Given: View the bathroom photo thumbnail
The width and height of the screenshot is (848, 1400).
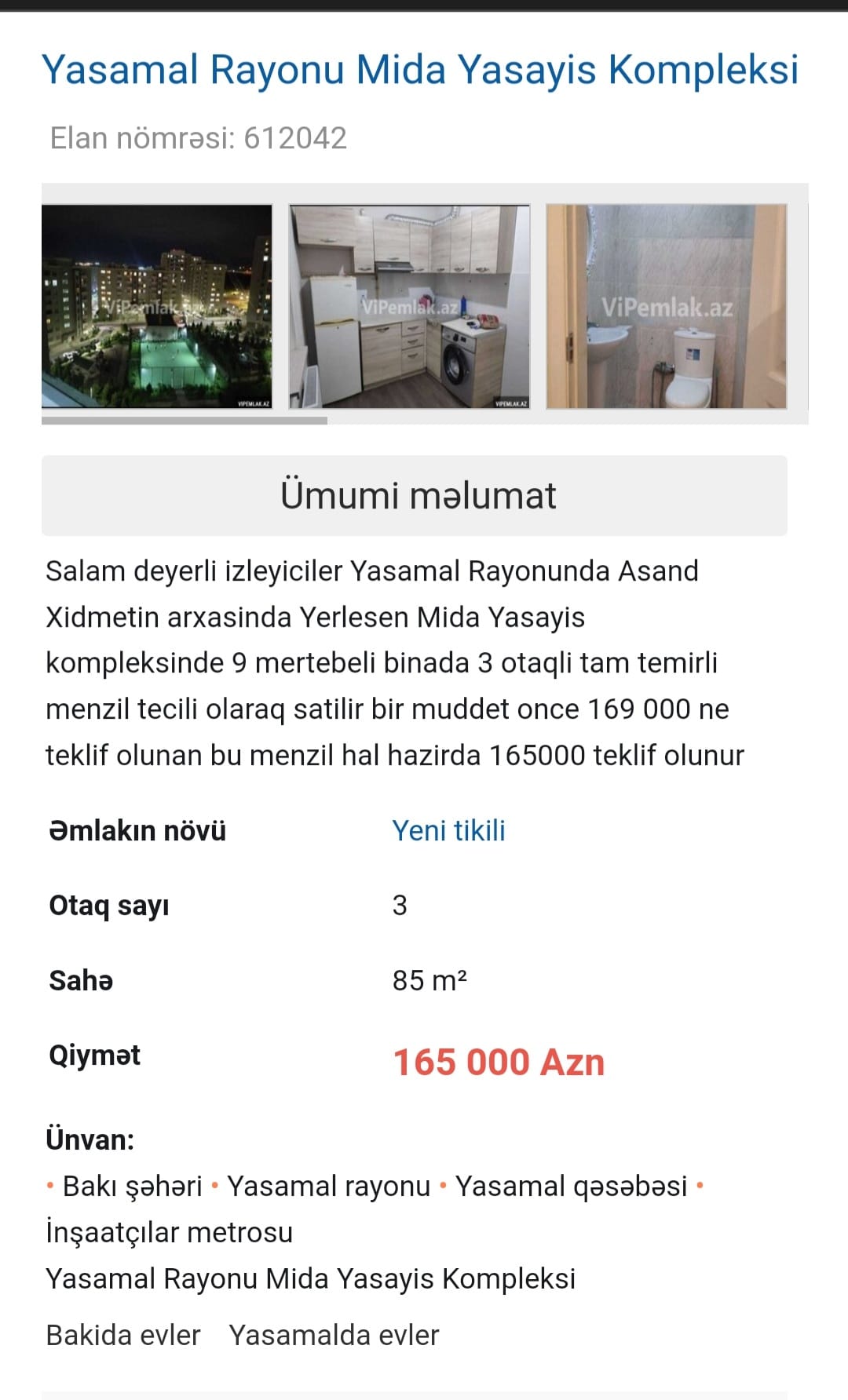Looking at the screenshot, I should pyautogui.click(x=667, y=306).
